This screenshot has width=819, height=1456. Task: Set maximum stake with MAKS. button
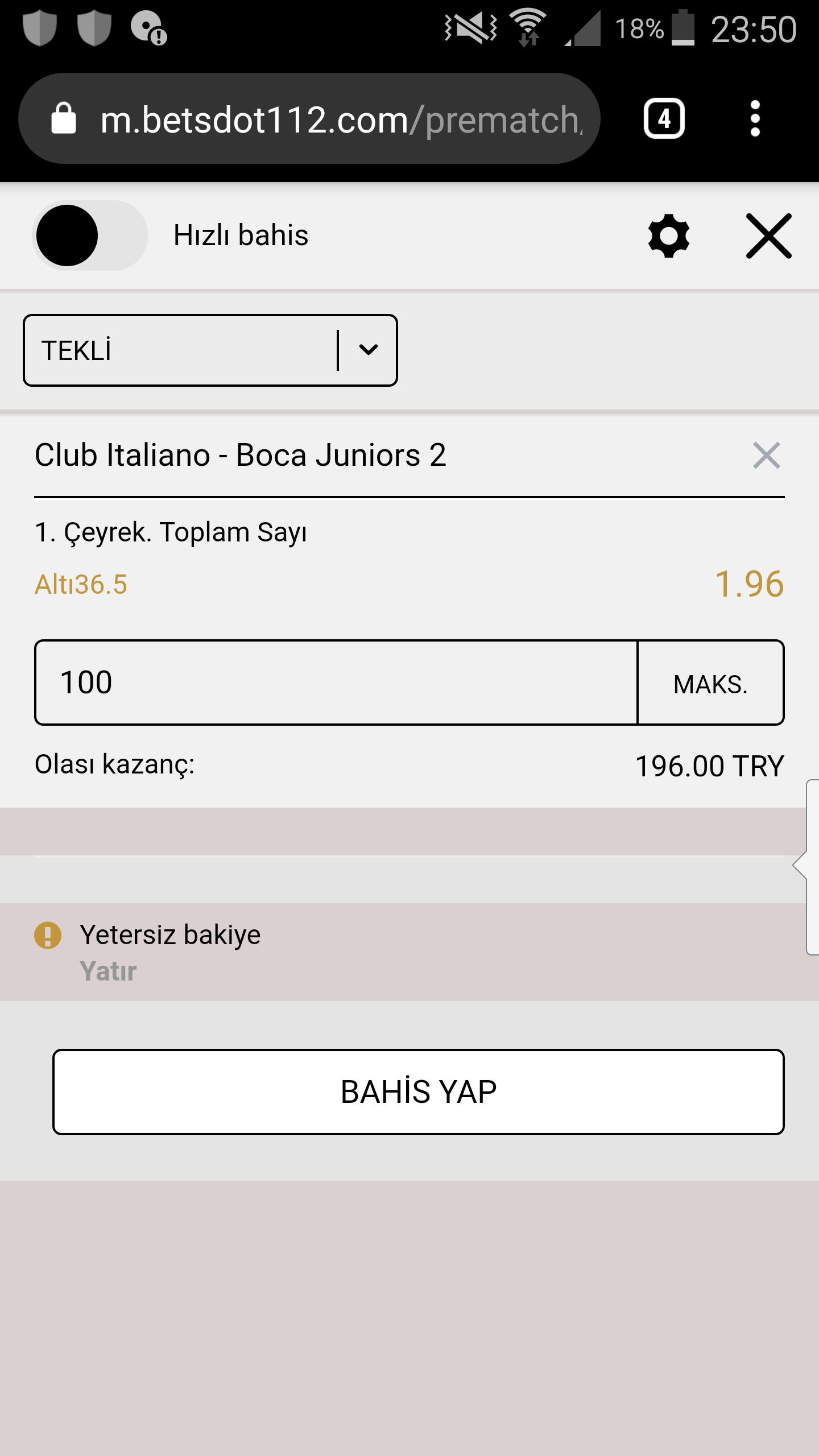pos(711,682)
